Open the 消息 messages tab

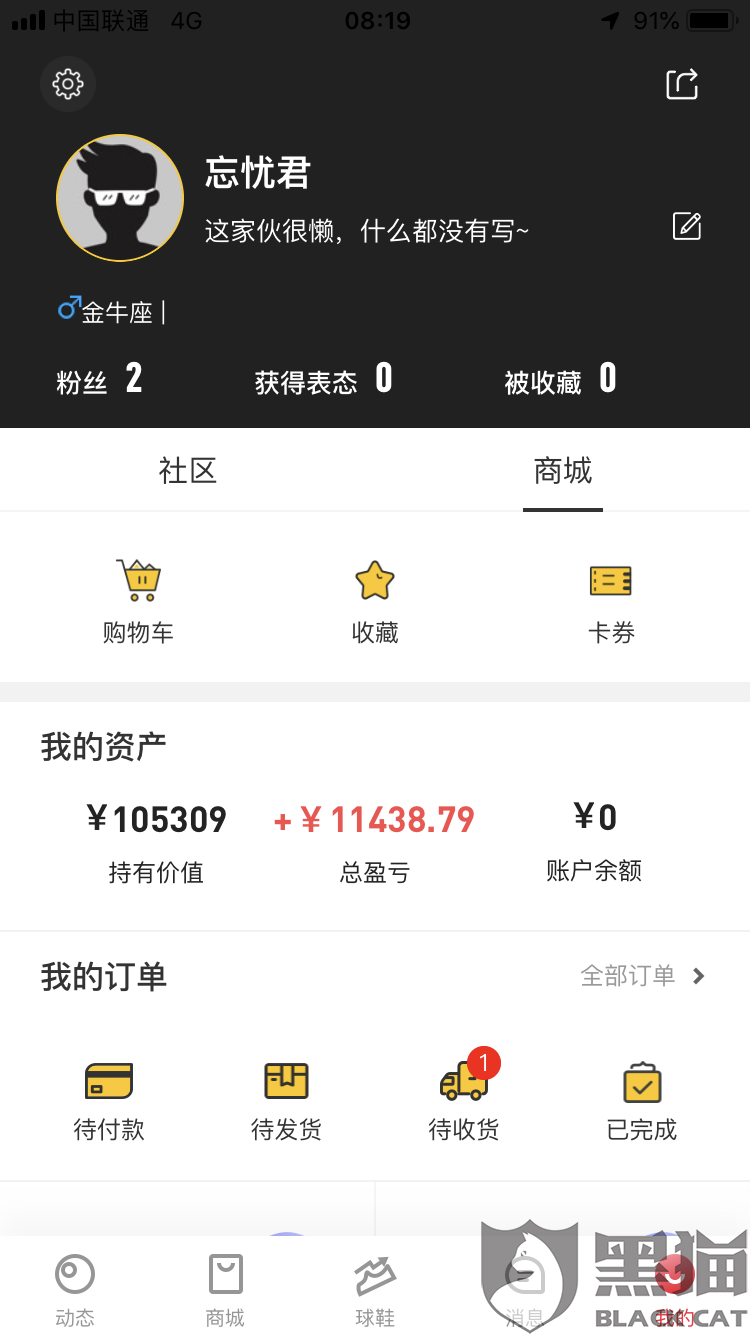[x=524, y=1290]
